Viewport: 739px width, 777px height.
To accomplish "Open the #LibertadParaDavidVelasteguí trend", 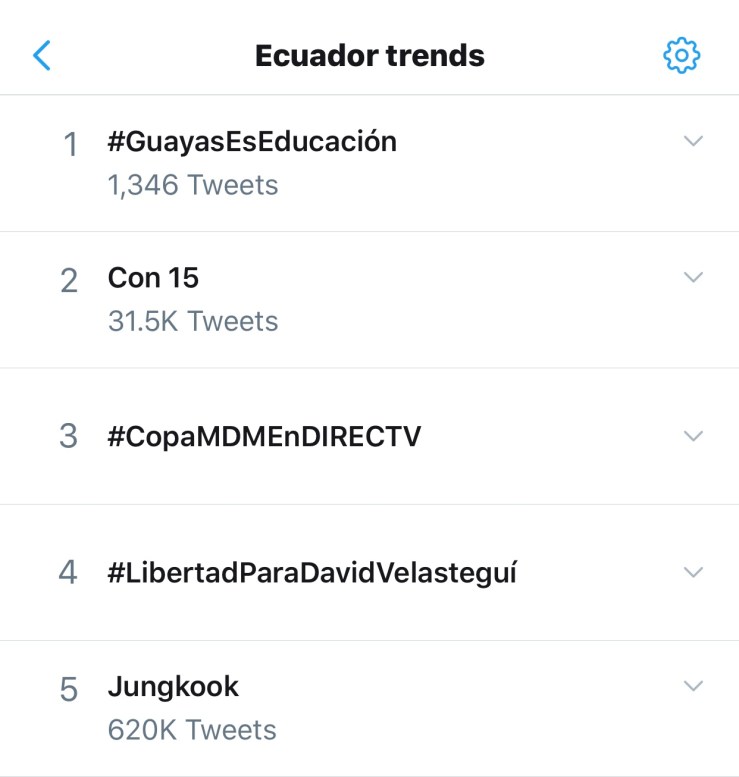I will click(x=312, y=572).
